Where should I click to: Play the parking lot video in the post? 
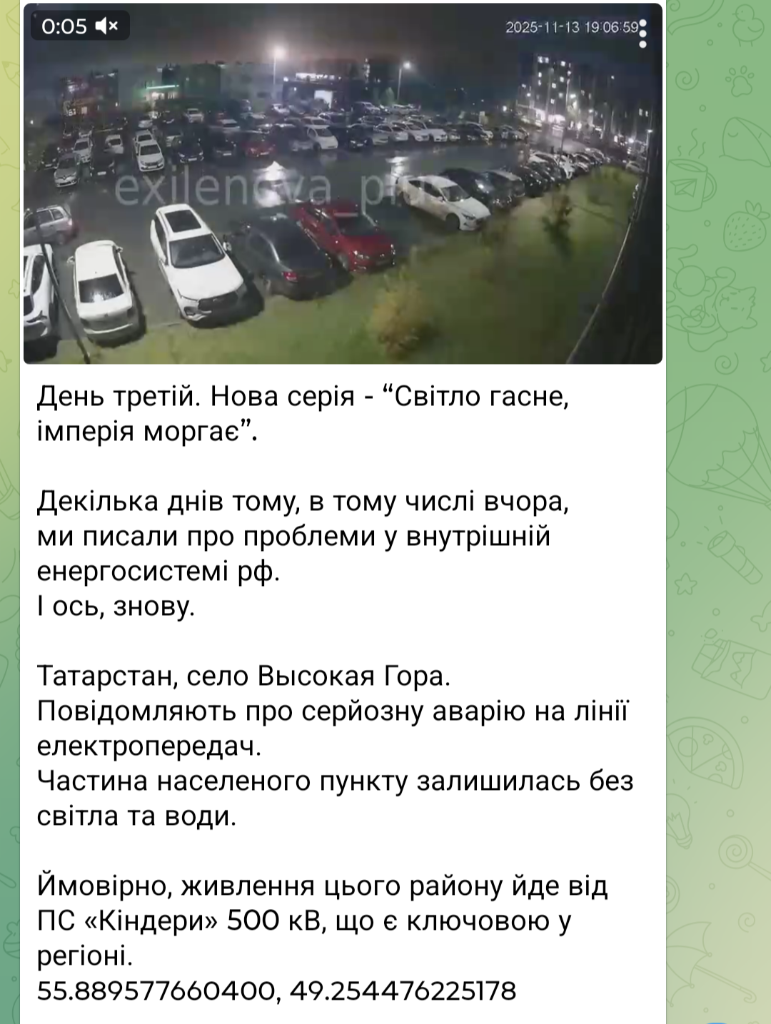(342, 190)
